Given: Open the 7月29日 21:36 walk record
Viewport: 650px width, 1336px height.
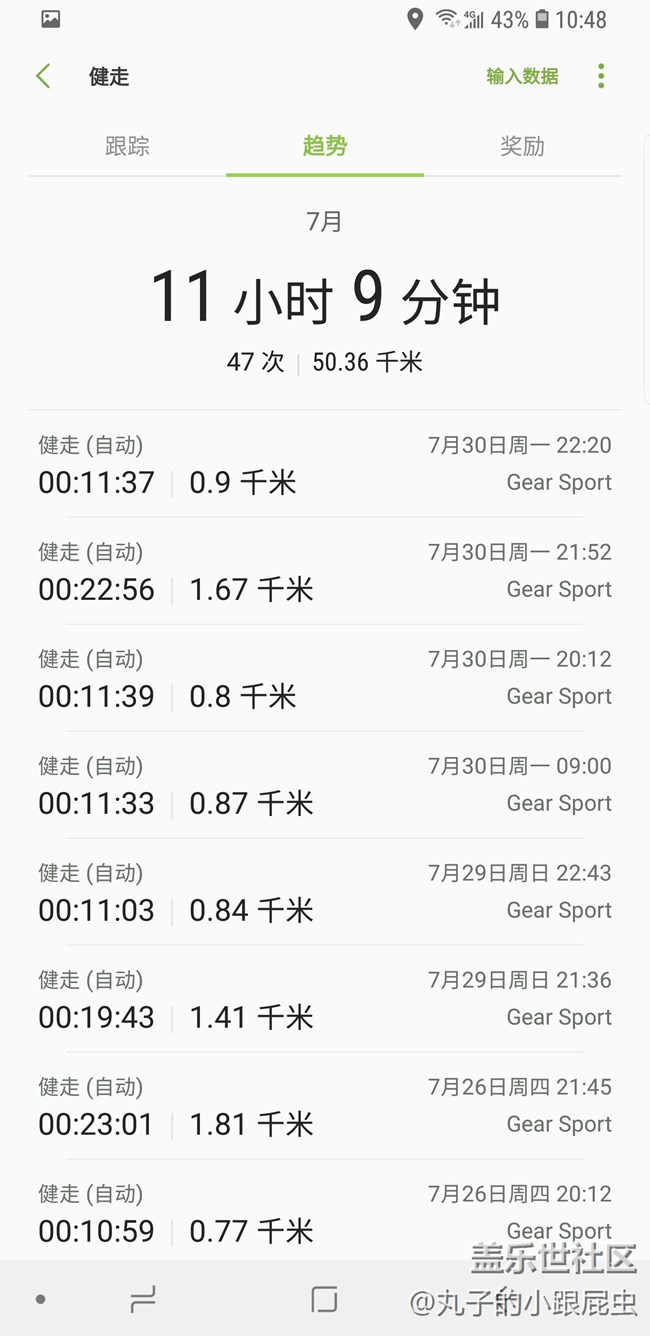Looking at the screenshot, I should click(x=325, y=1000).
